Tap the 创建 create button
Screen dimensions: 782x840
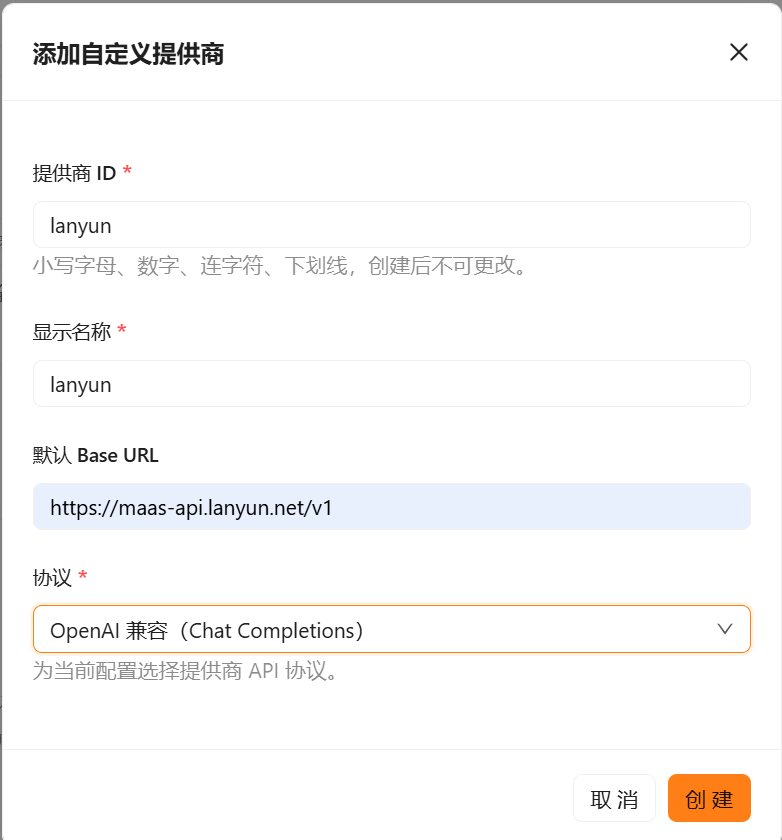click(709, 798)
